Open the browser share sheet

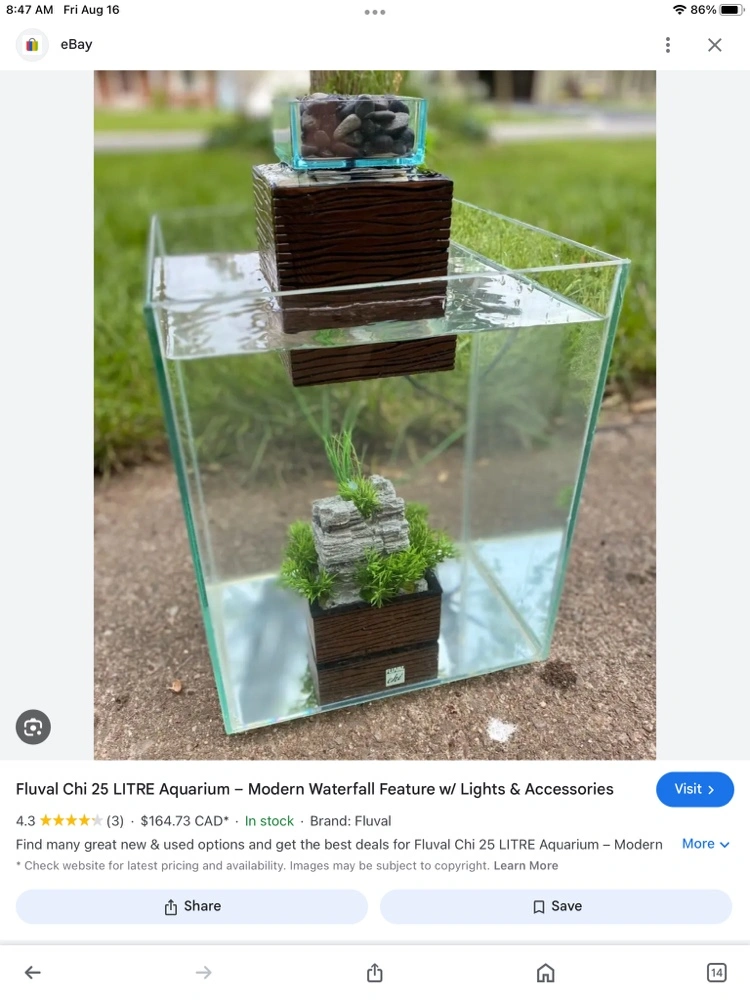point(375,972)
